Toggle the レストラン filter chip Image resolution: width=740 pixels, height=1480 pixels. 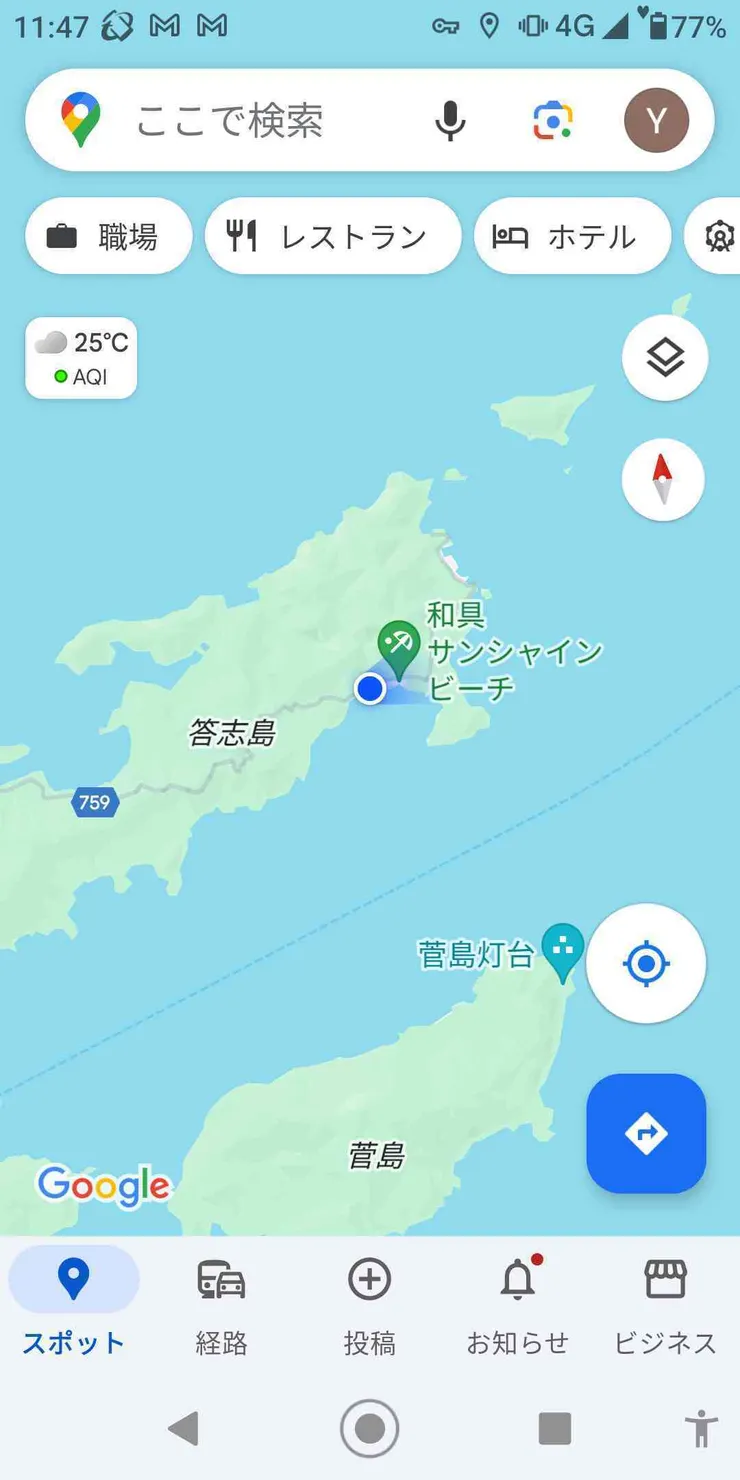tap(332, 236)
